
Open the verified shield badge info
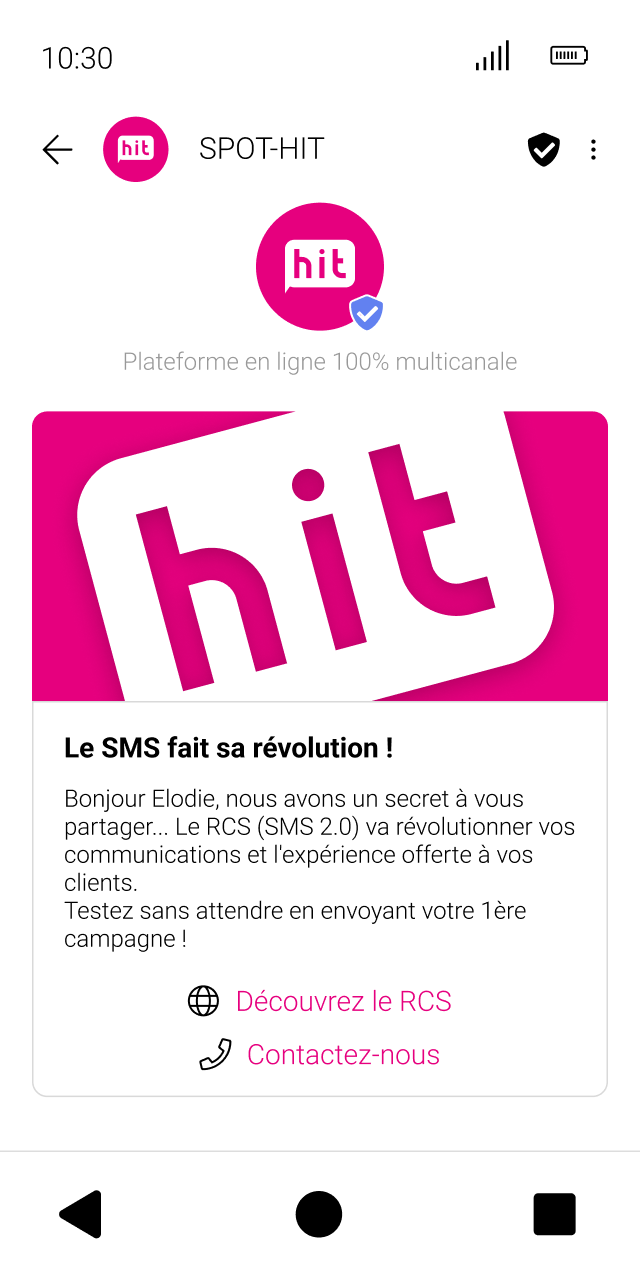coord(543,150)
